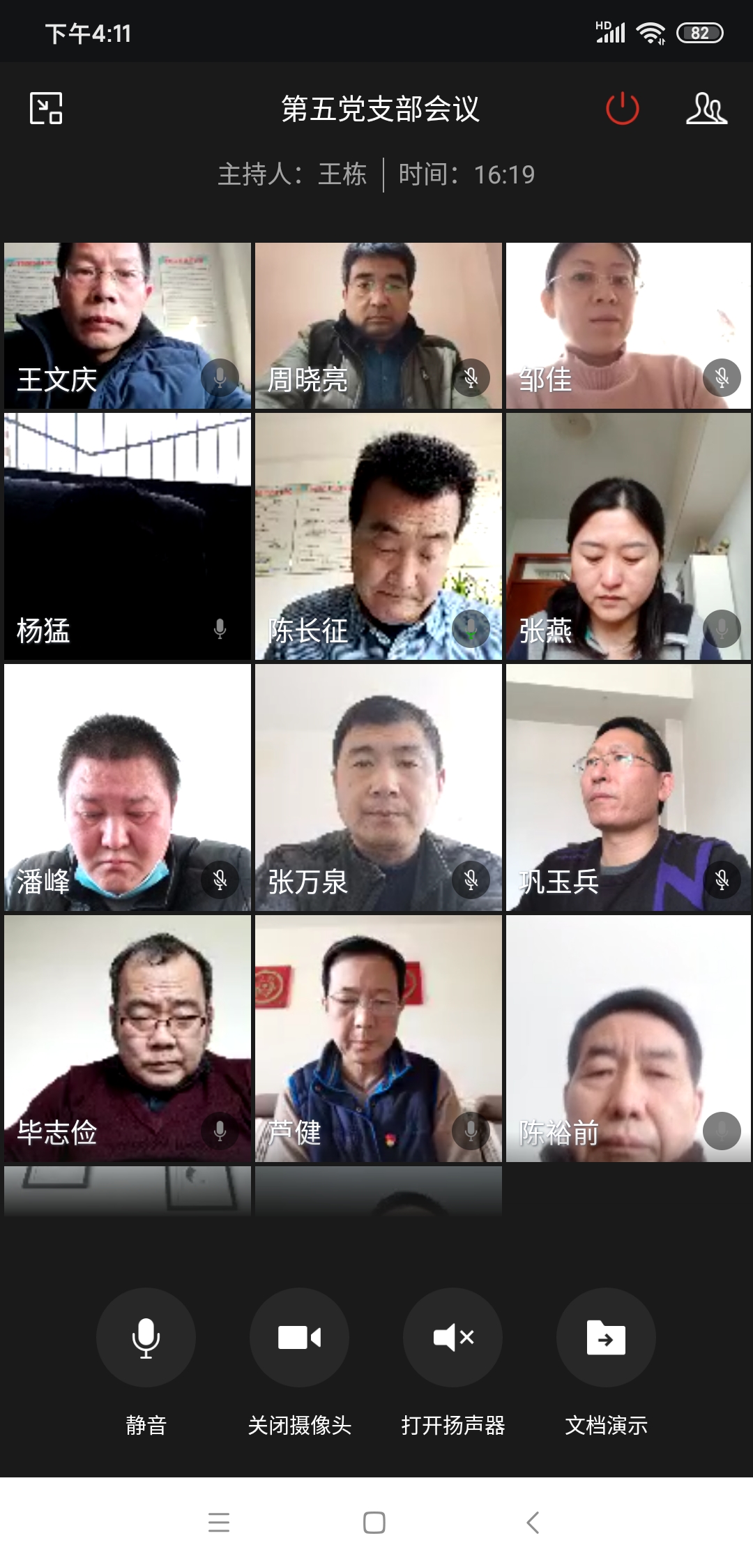Tap the red power icon to leave the meeting
753x1568 pixels.
tap(622, 109)
